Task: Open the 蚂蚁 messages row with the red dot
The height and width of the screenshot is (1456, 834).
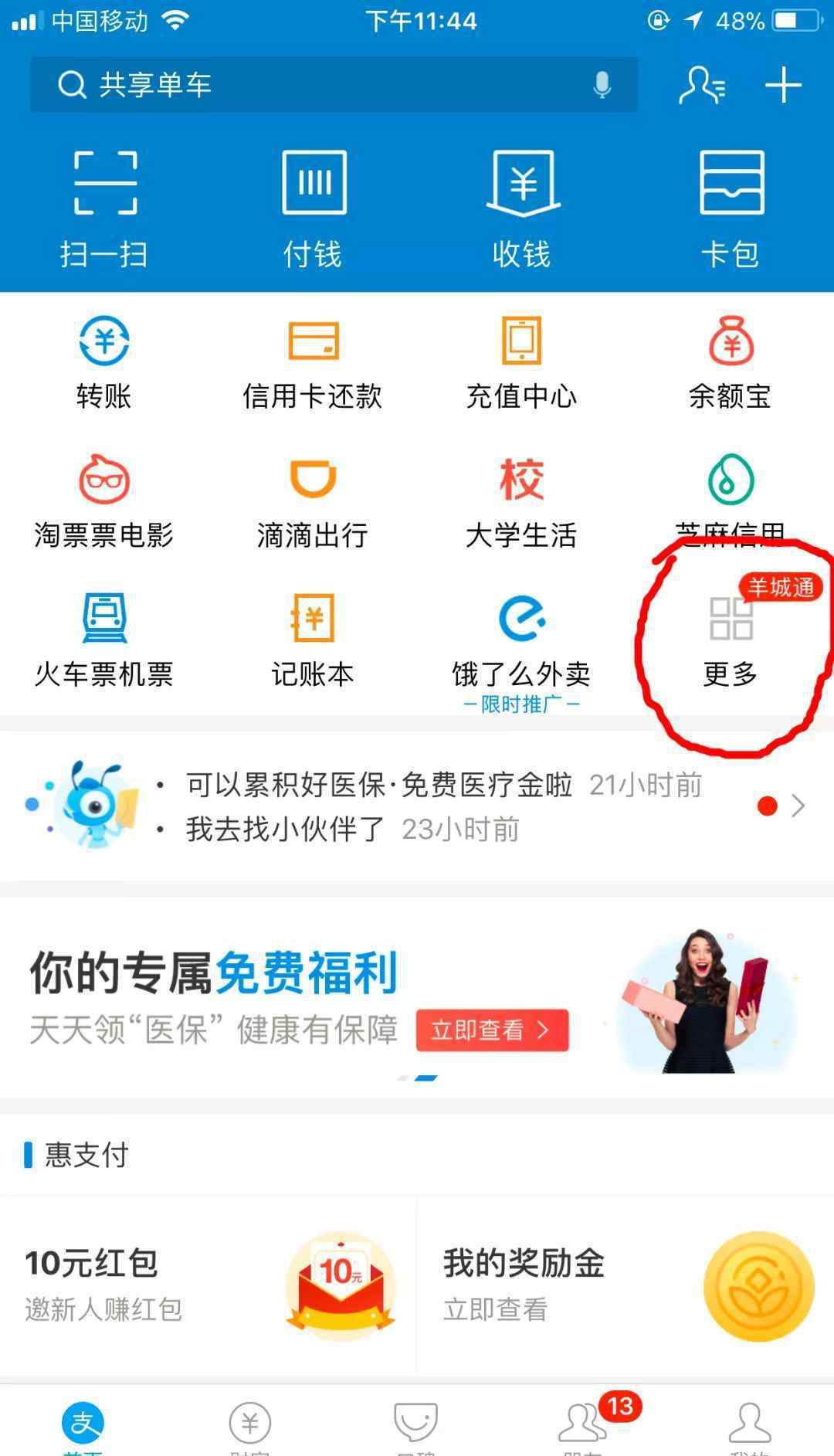Action: [417, 806]
